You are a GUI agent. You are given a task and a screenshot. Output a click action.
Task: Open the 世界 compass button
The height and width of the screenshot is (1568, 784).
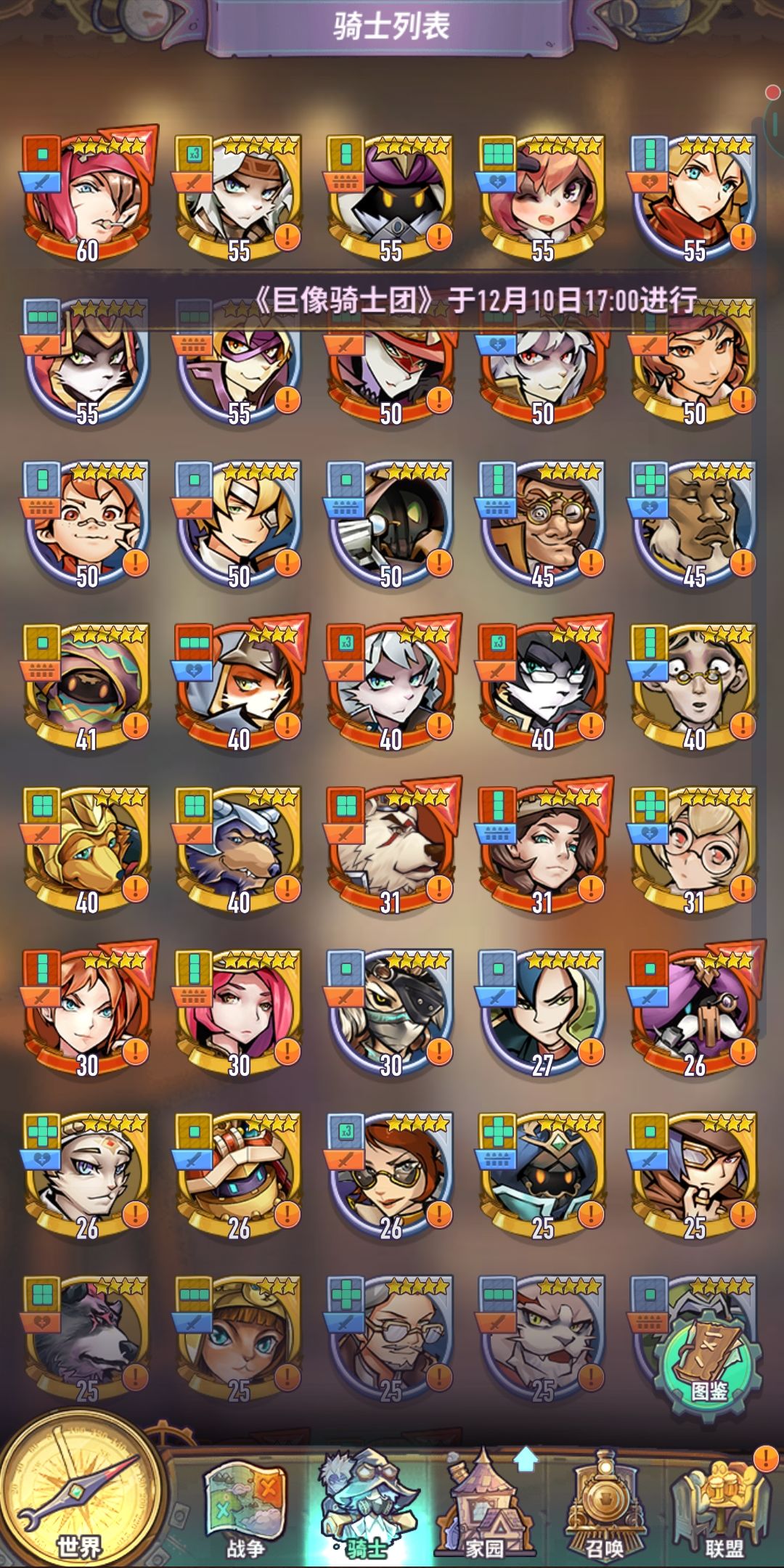(80, 1490)
